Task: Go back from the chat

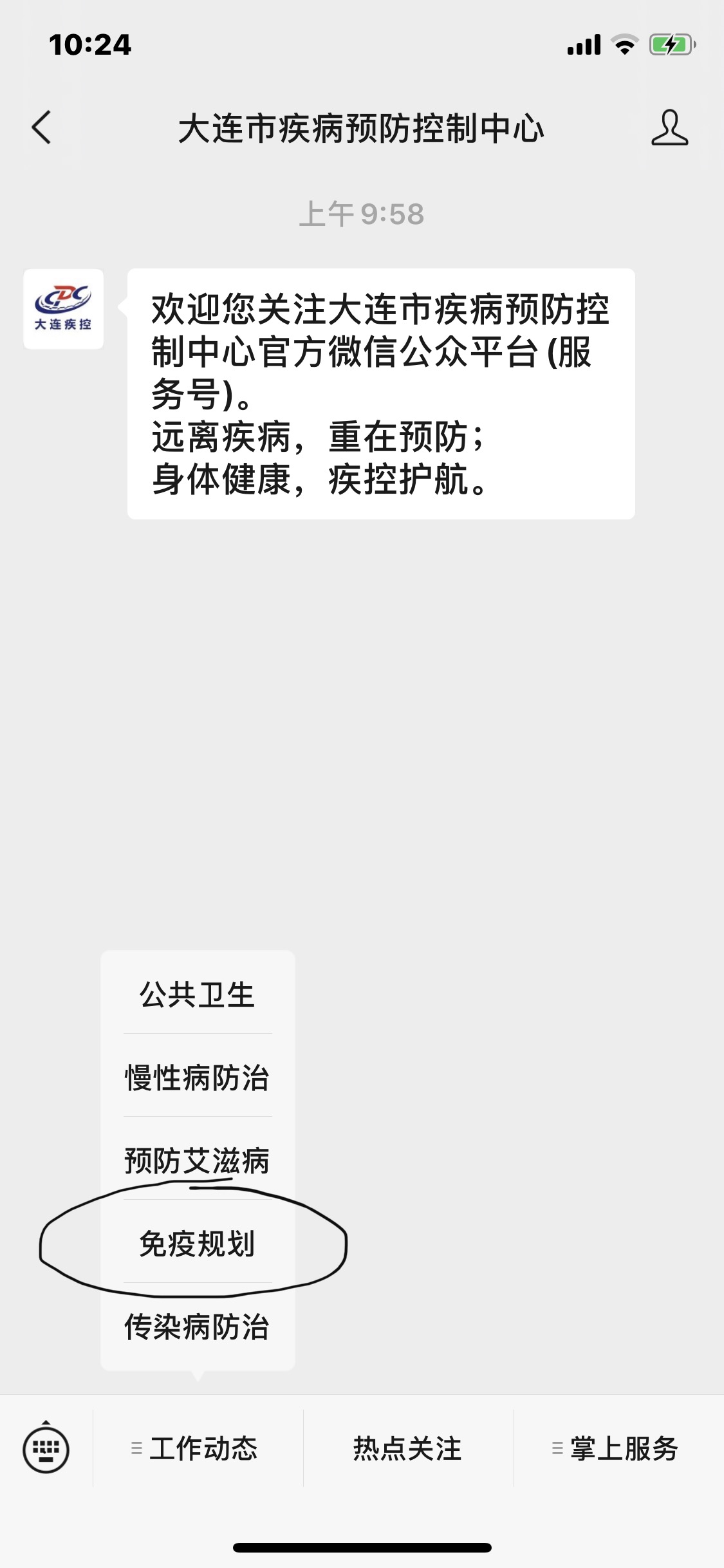Action: click(x=41, y=127)
